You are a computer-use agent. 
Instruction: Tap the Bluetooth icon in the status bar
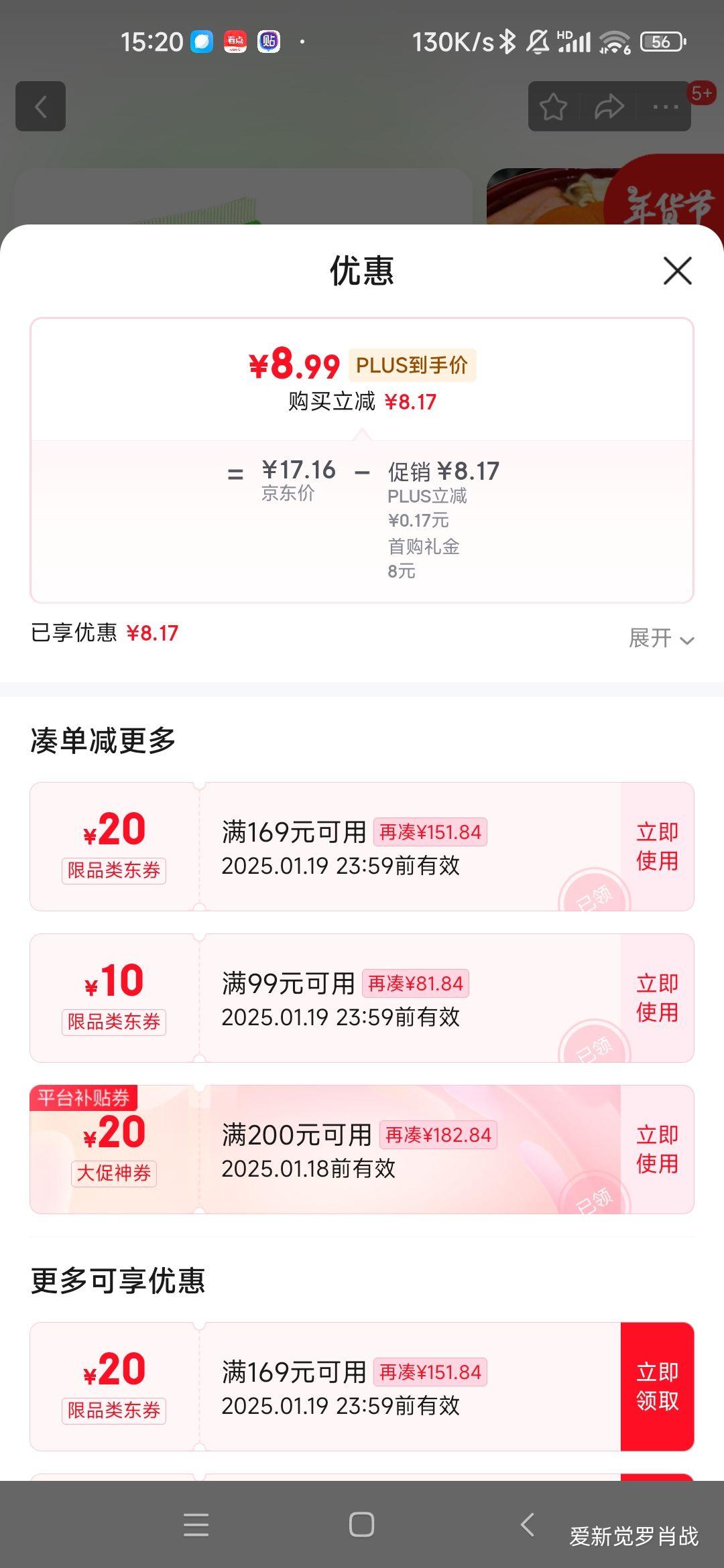pos(508,42)
